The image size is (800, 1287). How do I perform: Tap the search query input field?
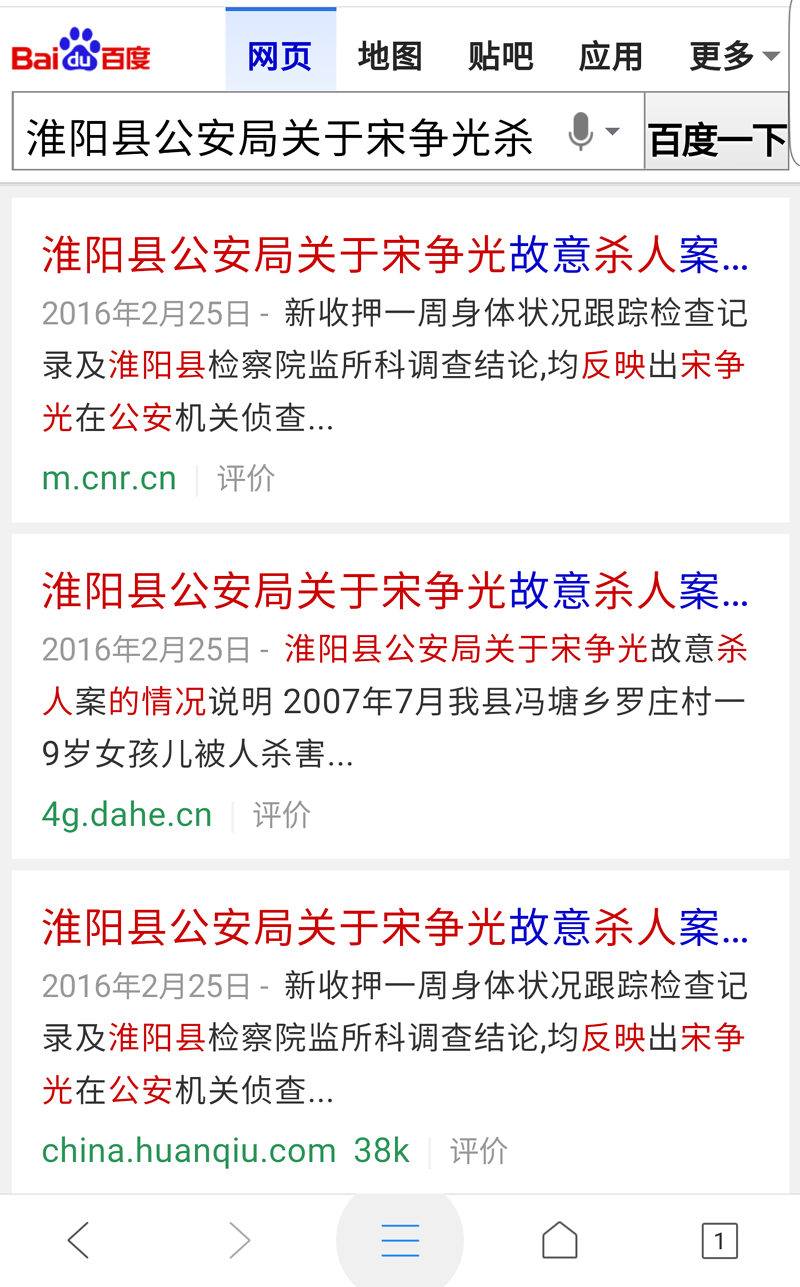coord(280,136)
